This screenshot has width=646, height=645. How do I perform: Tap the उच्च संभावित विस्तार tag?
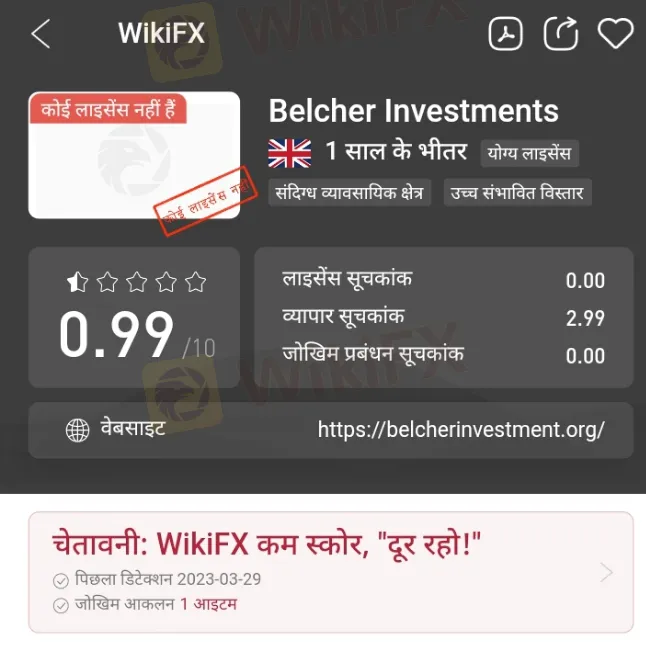tap(517, 192)
